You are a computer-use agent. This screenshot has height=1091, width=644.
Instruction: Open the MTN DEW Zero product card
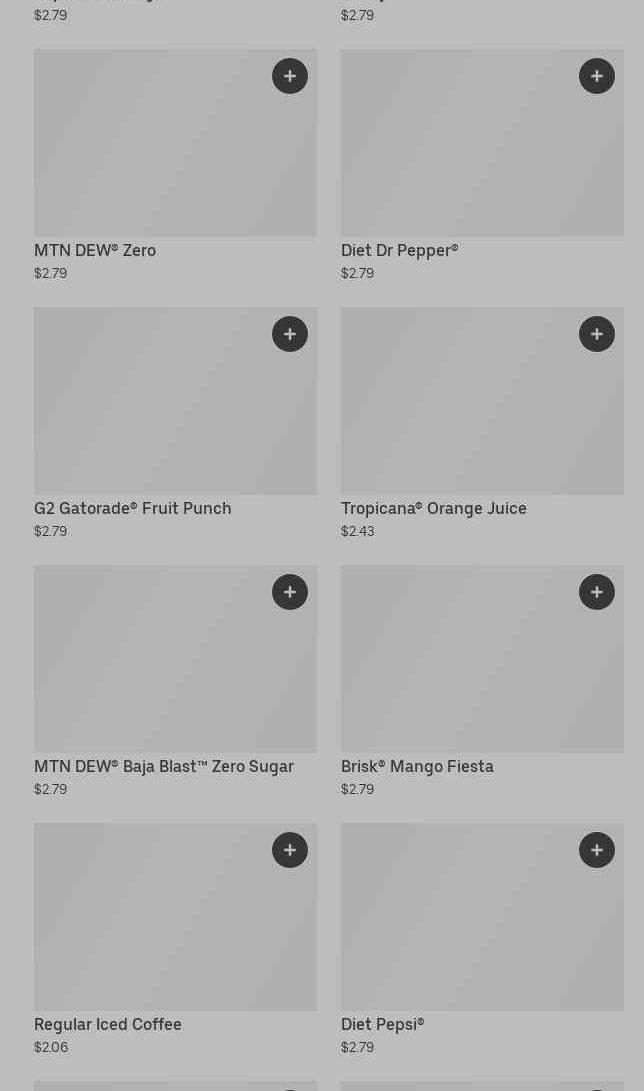[x=150, y=160]
